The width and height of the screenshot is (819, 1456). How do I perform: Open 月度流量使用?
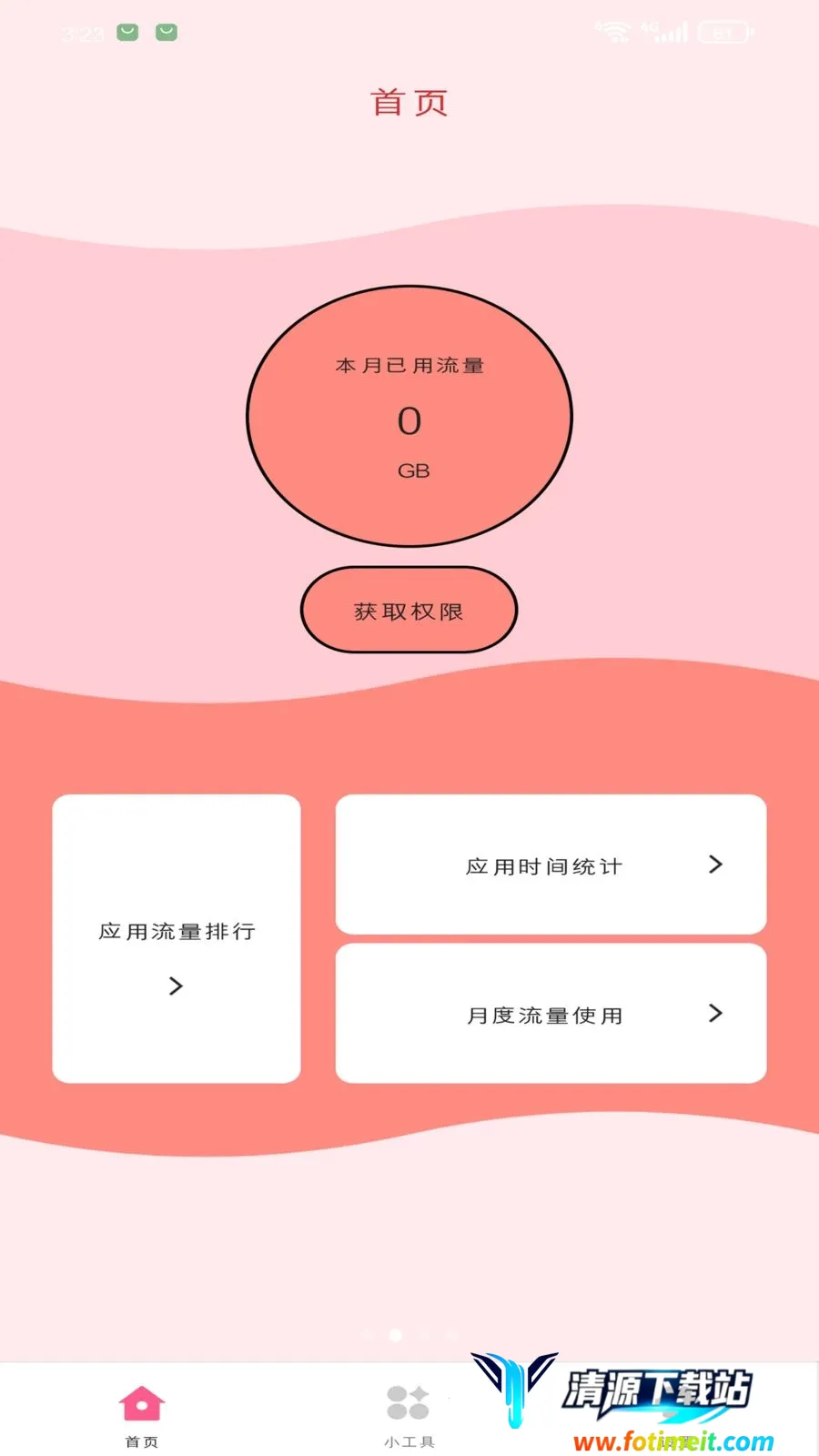pos(551,1014)
